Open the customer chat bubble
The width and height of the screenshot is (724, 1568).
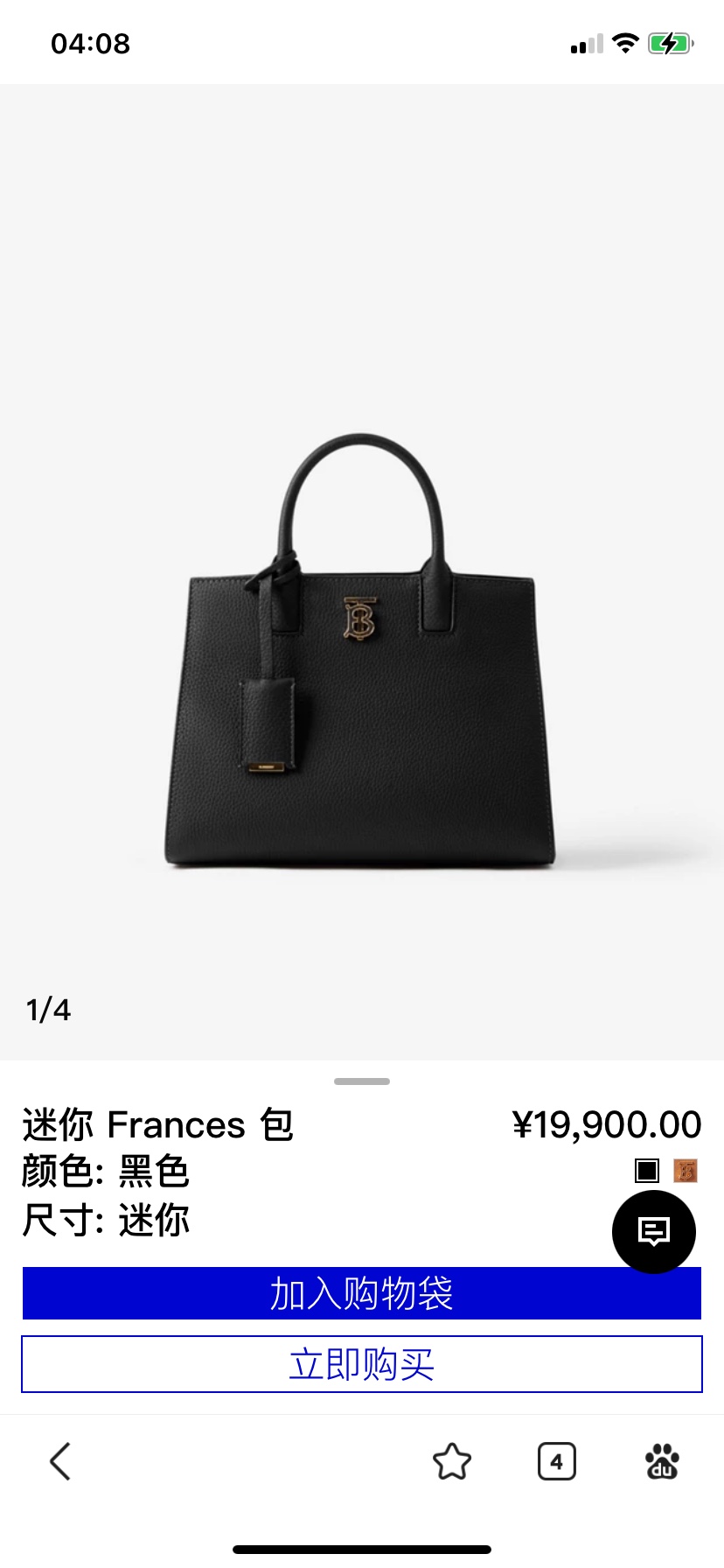(x=654, y=1232)
